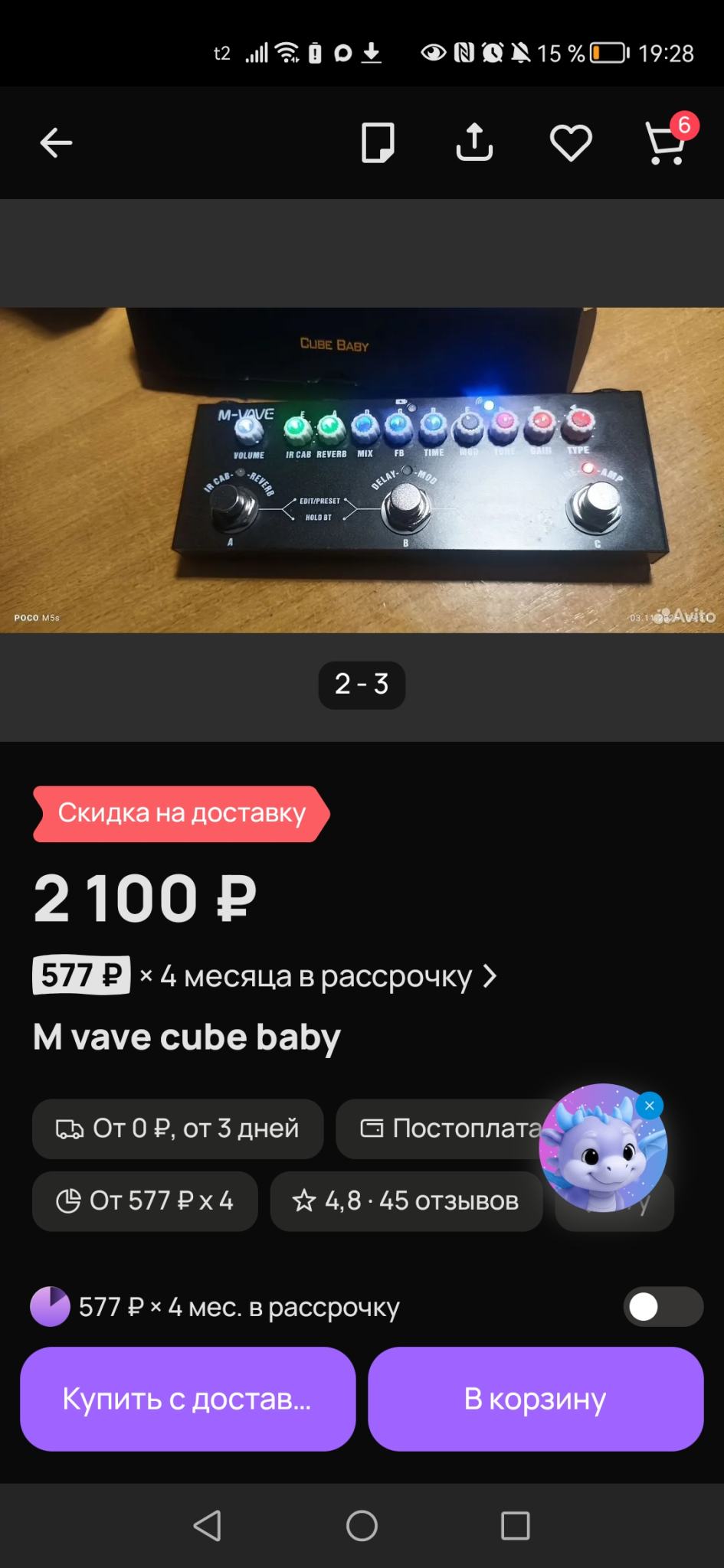This screenshot has width=724, height=1568.
Task: Add item with В корзину button
Action: [x=536, y=1399]
